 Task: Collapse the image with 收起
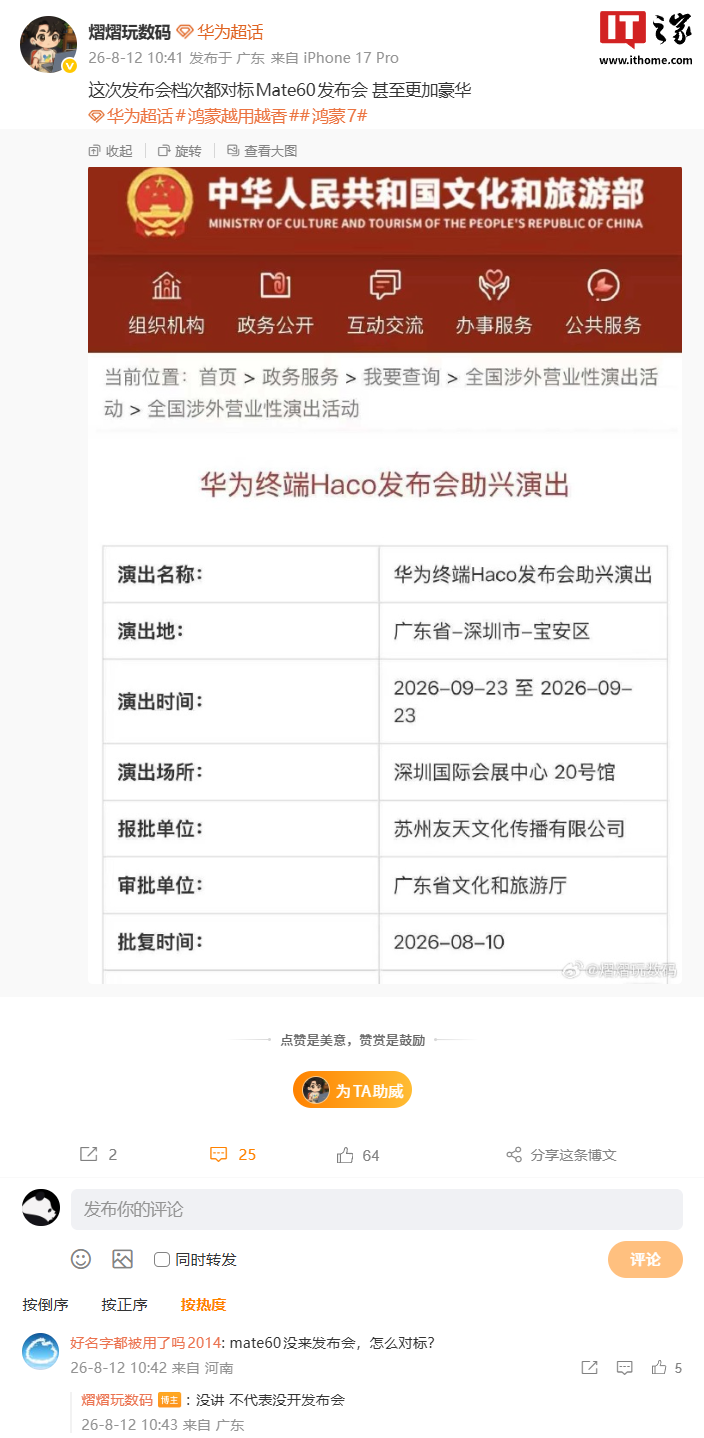[110, 151]
